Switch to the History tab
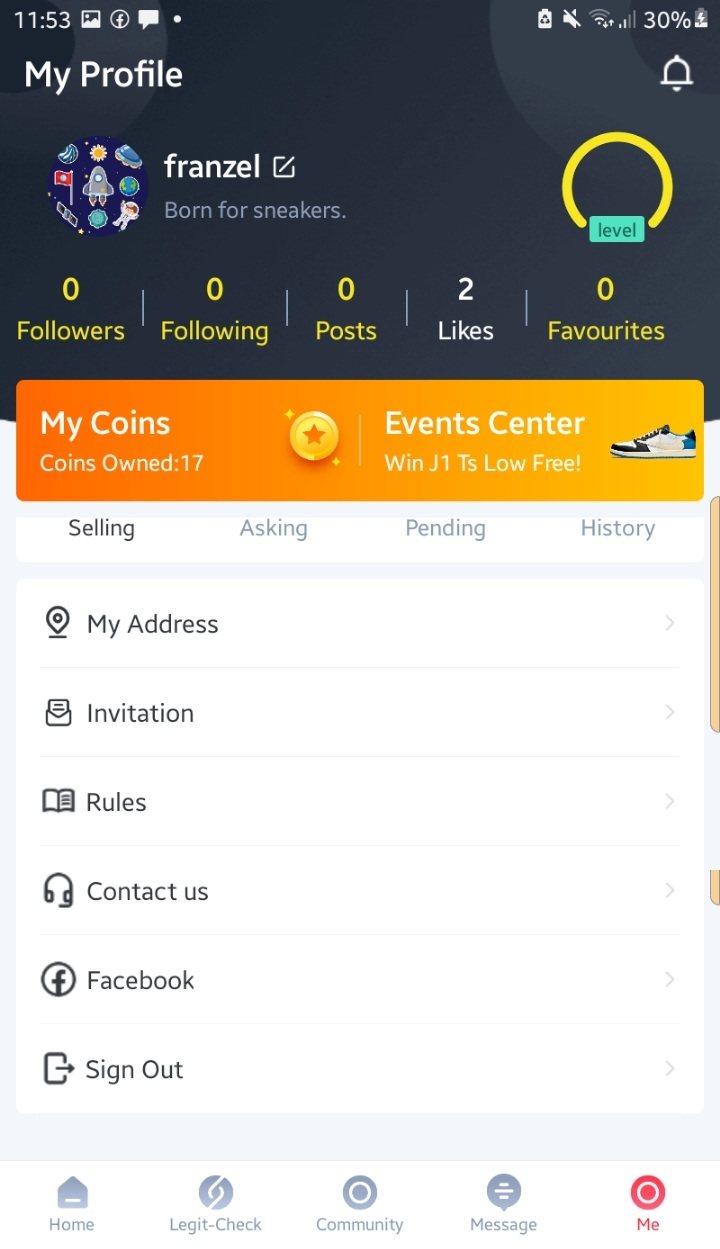720x1249 pixels. (x=617, y=528)
